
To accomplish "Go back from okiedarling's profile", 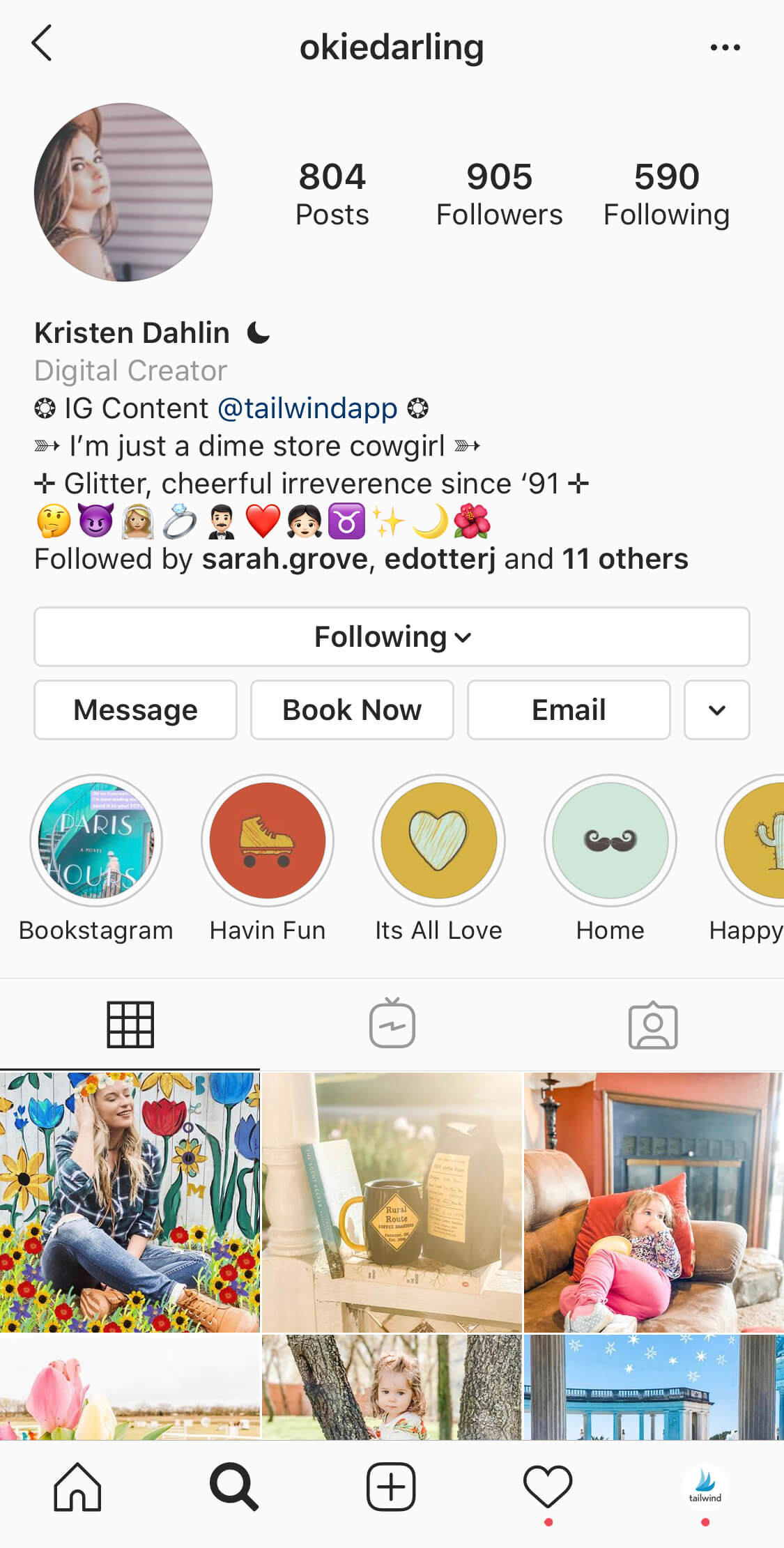I will [x=42, y=44].
